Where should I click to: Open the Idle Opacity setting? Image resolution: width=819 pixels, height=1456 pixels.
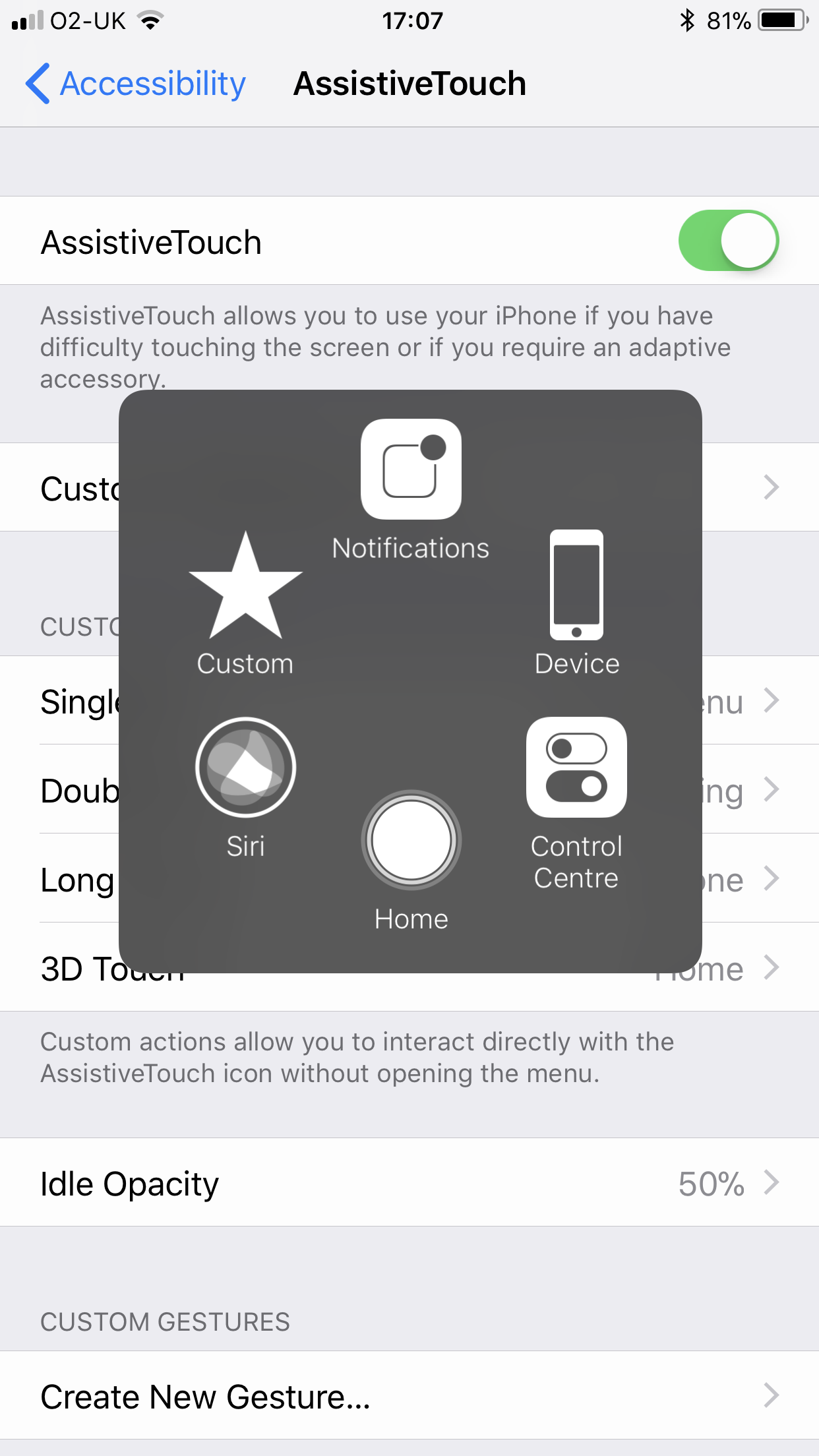coord(409,1182)
